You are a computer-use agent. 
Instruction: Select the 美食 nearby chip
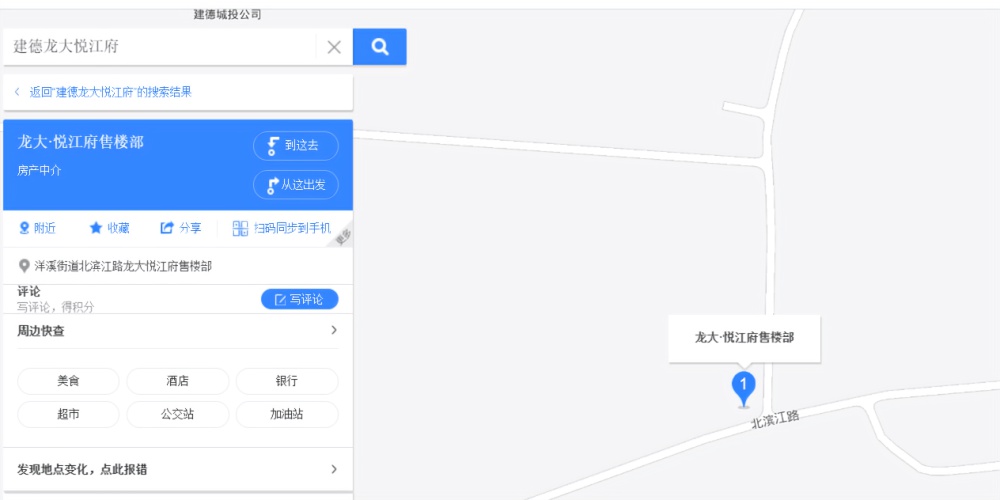pyautogui.click(x=68, y=381)
